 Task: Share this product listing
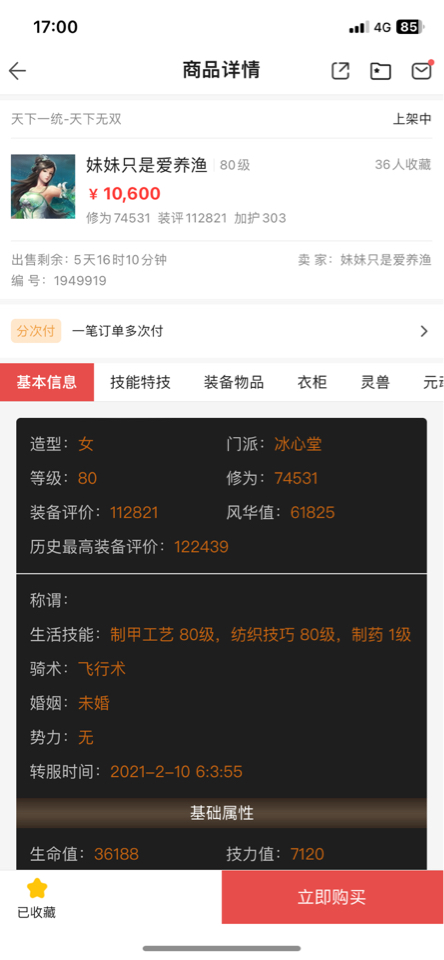[x=340, y=70]
